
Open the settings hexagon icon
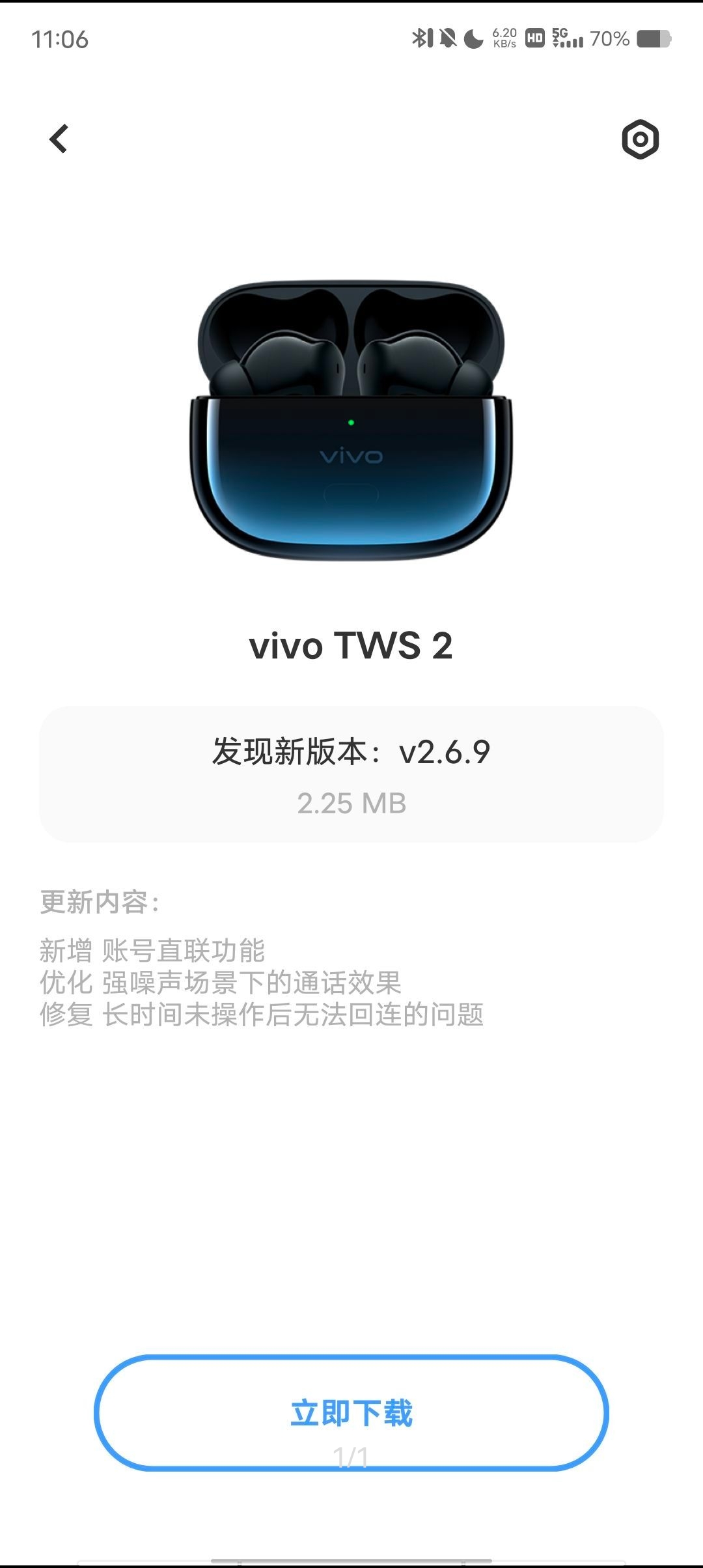click(x=640, y=139)
